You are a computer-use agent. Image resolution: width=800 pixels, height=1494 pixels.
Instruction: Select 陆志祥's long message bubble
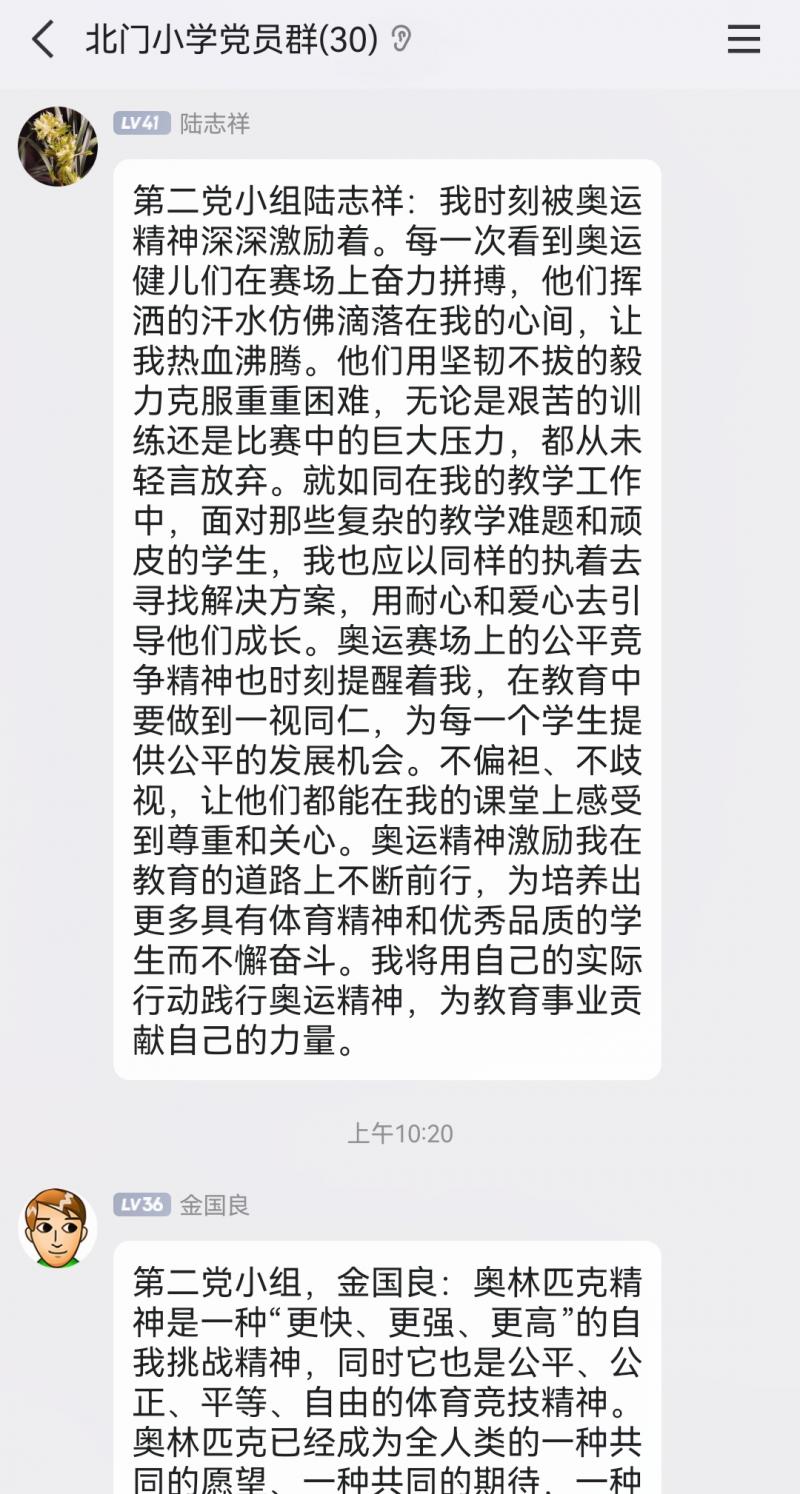tap(390, 620)
